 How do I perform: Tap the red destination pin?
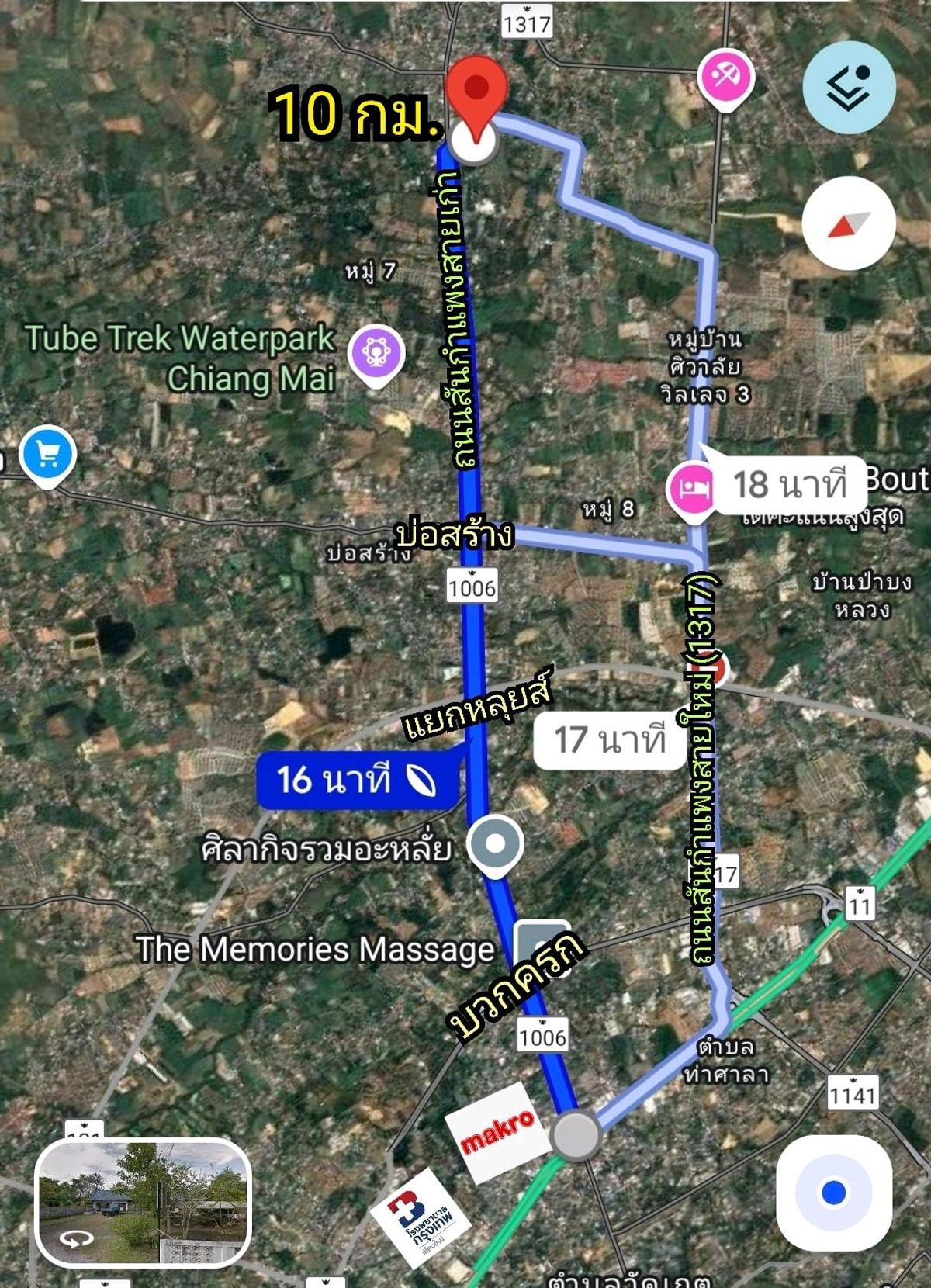point(476,92)
